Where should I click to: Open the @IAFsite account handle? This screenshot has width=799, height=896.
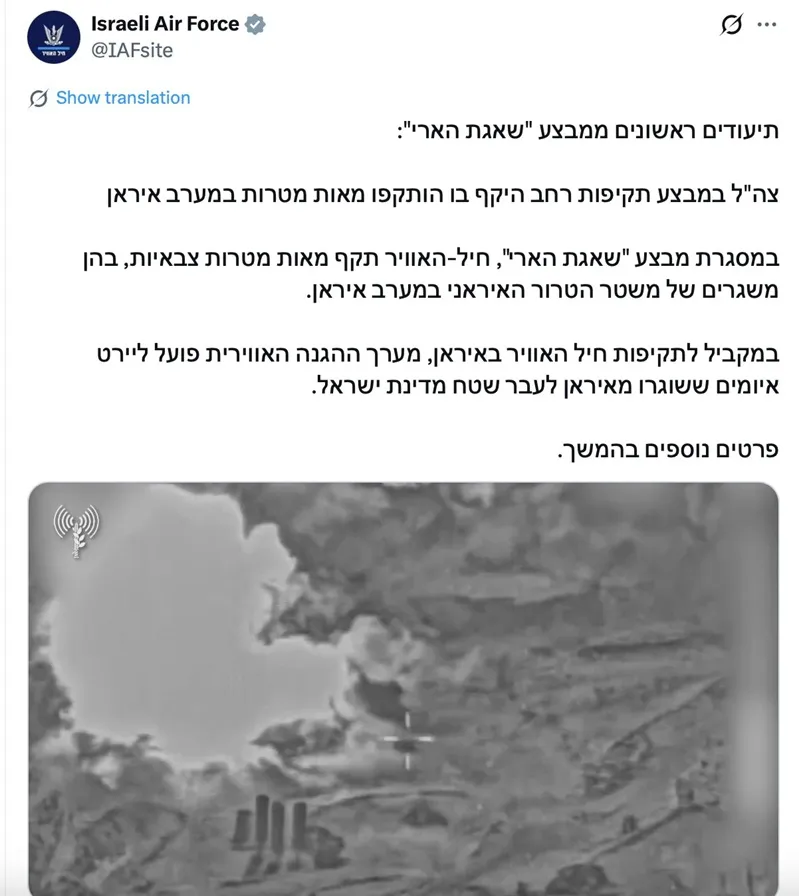[131, 50]
